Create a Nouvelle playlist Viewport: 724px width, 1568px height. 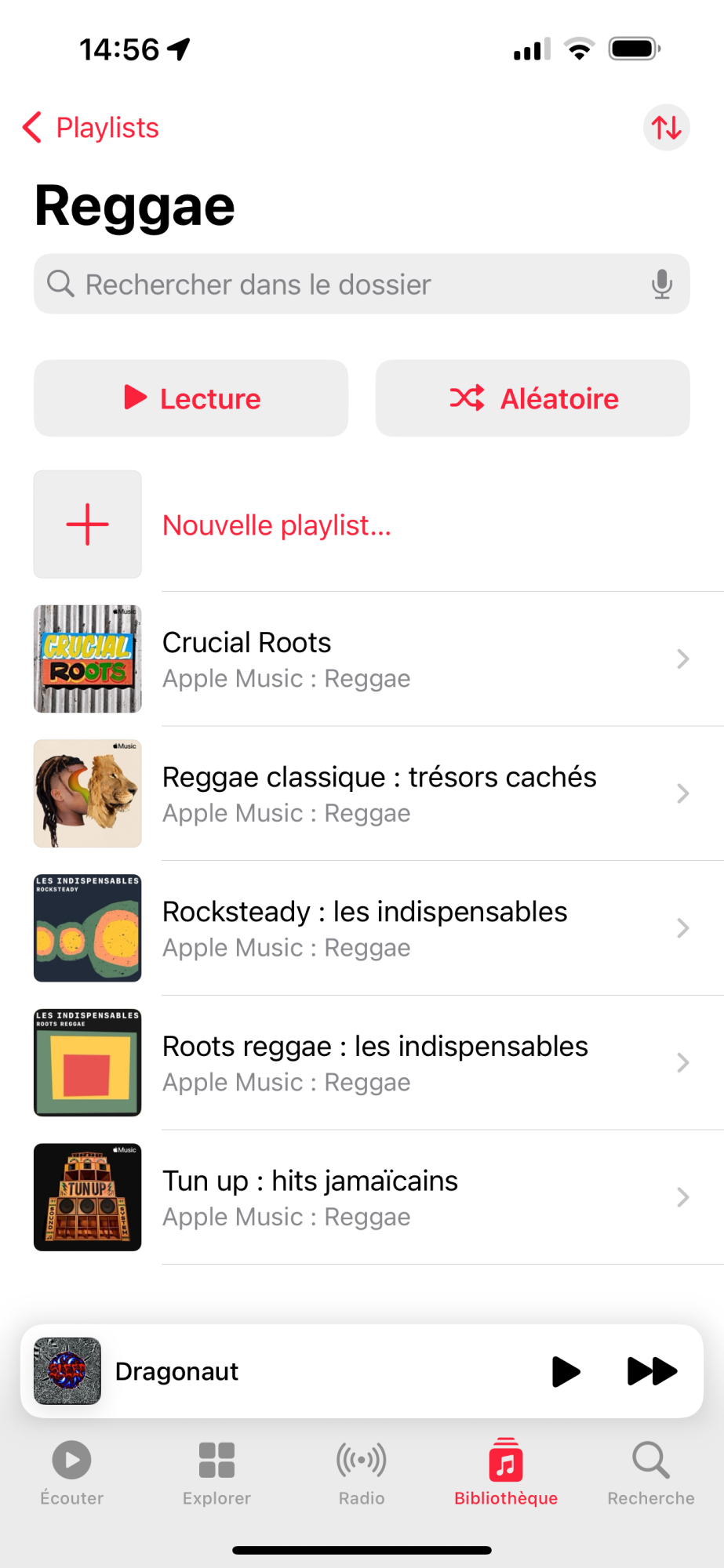click(x=276, y=525)
